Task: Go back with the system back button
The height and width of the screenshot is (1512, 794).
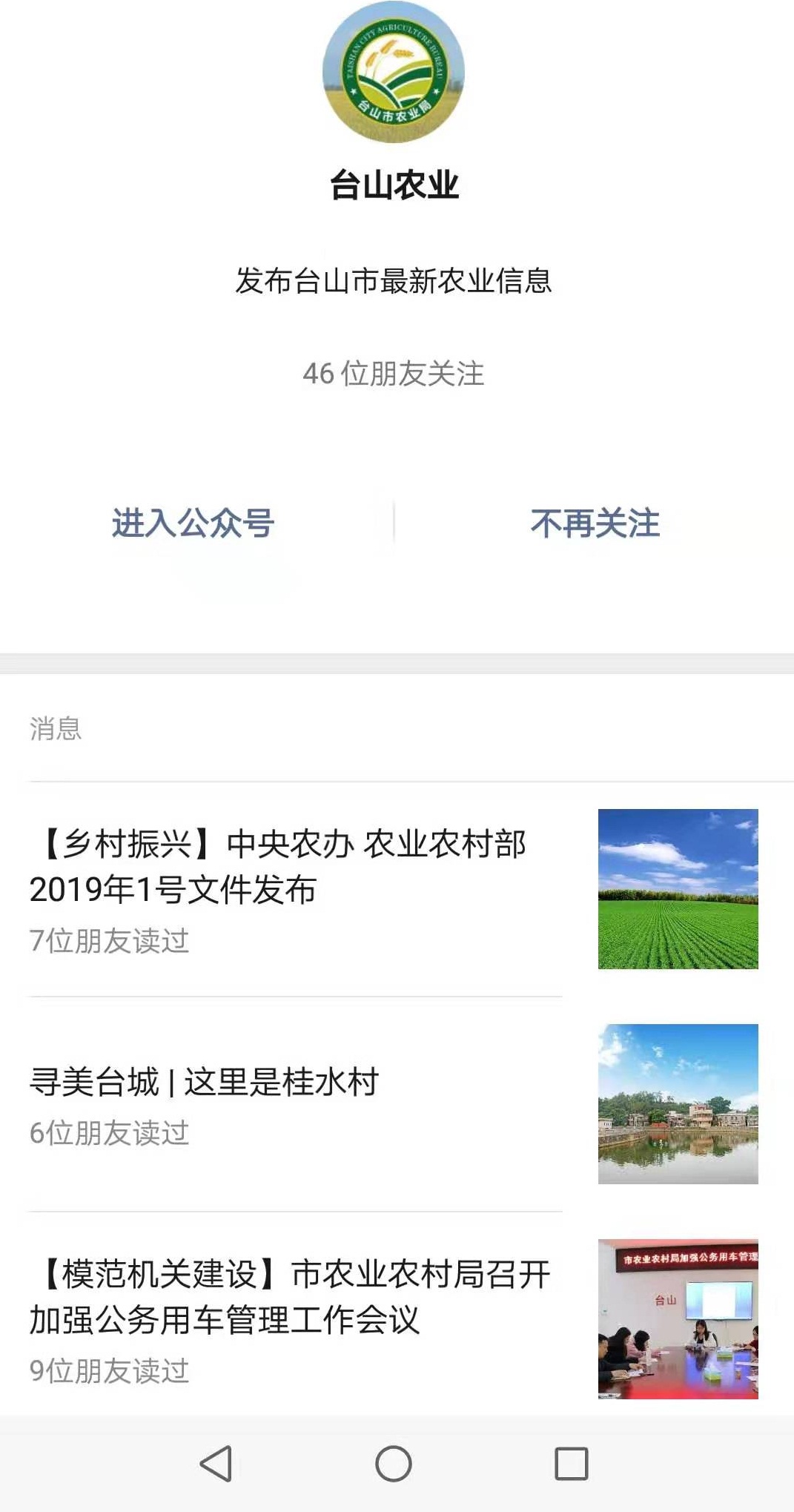Action: (x=216, y=1463)
